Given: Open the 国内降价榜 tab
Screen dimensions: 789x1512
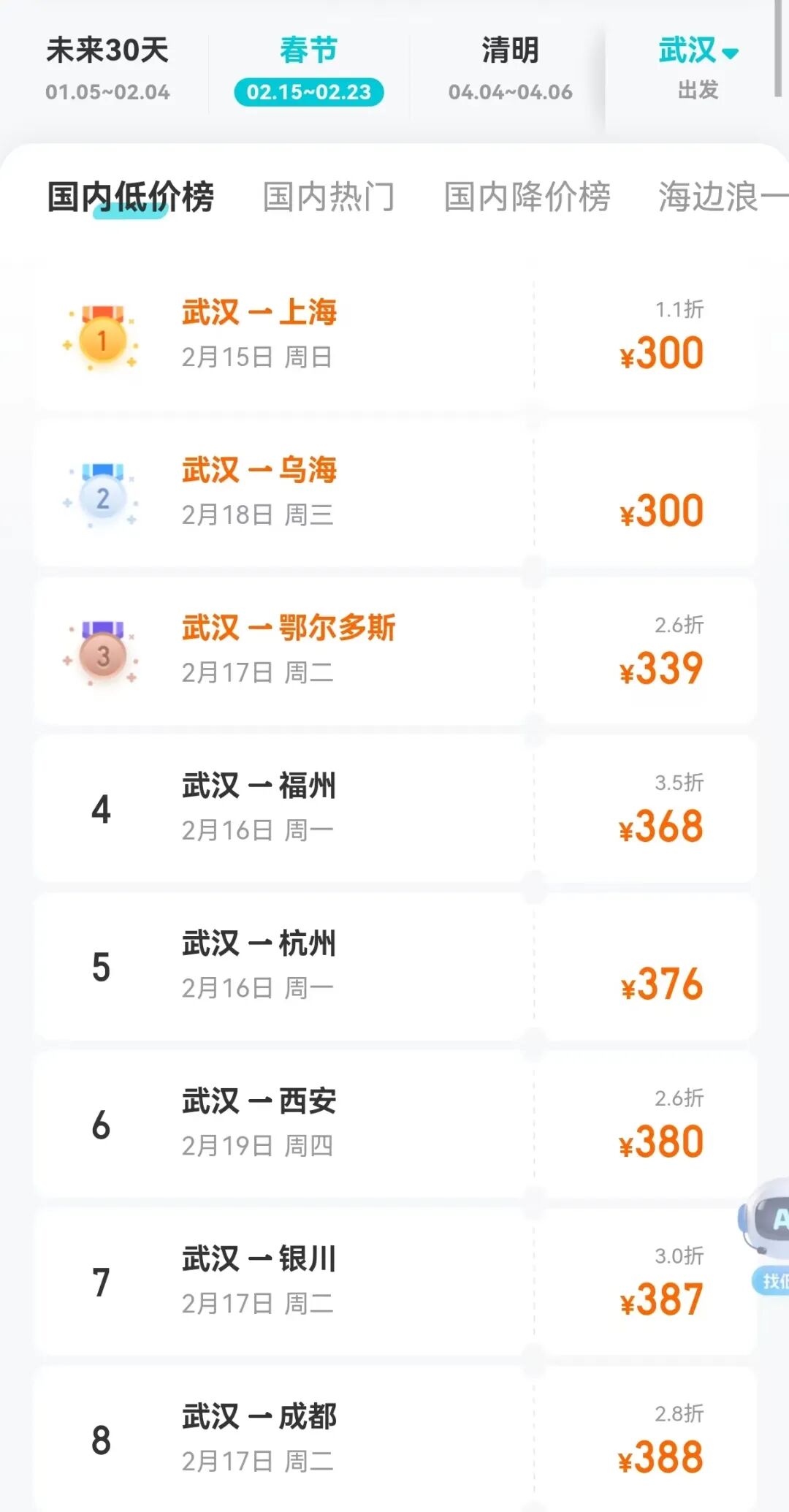Looking at the screenshot, I should point(527,197).
